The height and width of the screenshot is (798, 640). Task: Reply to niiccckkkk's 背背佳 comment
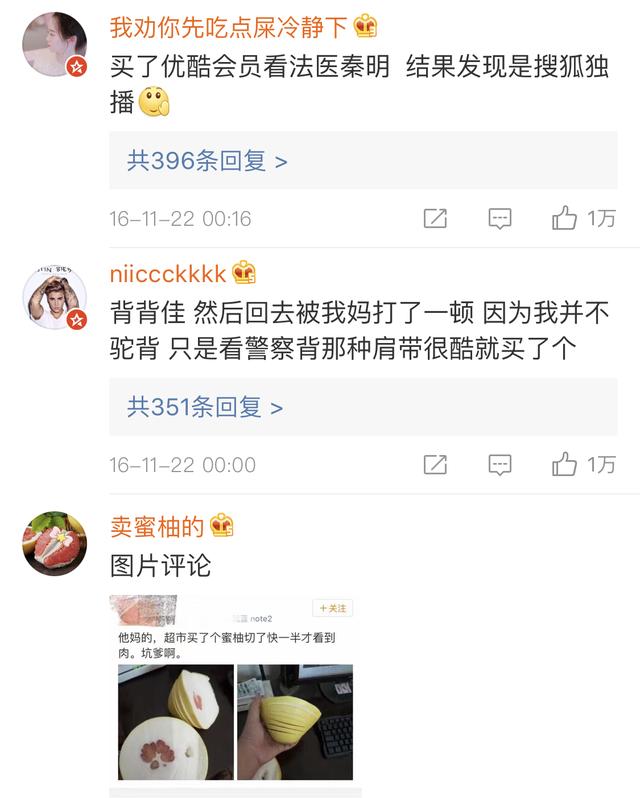point(500,464)
